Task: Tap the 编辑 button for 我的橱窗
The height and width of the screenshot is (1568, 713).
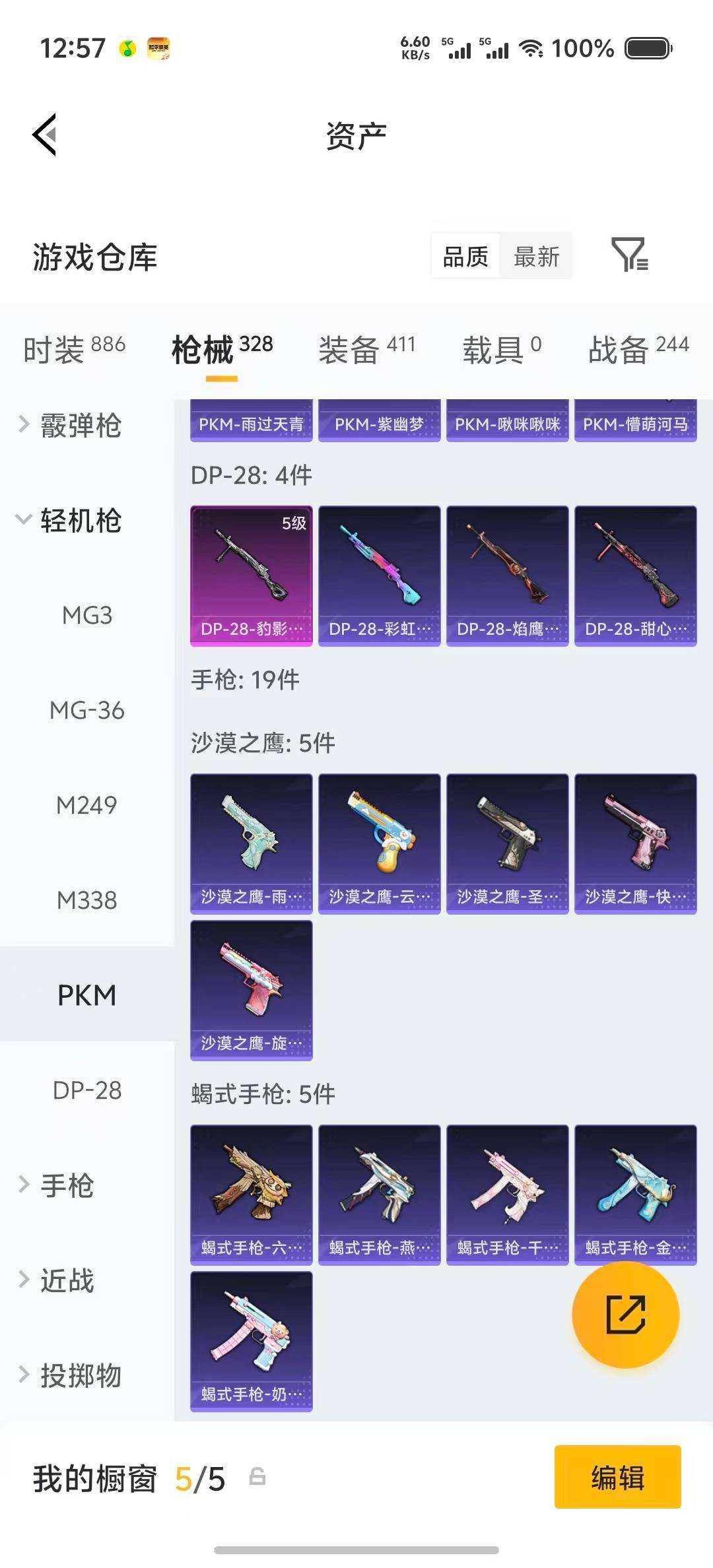Action: pos(617,1477)
